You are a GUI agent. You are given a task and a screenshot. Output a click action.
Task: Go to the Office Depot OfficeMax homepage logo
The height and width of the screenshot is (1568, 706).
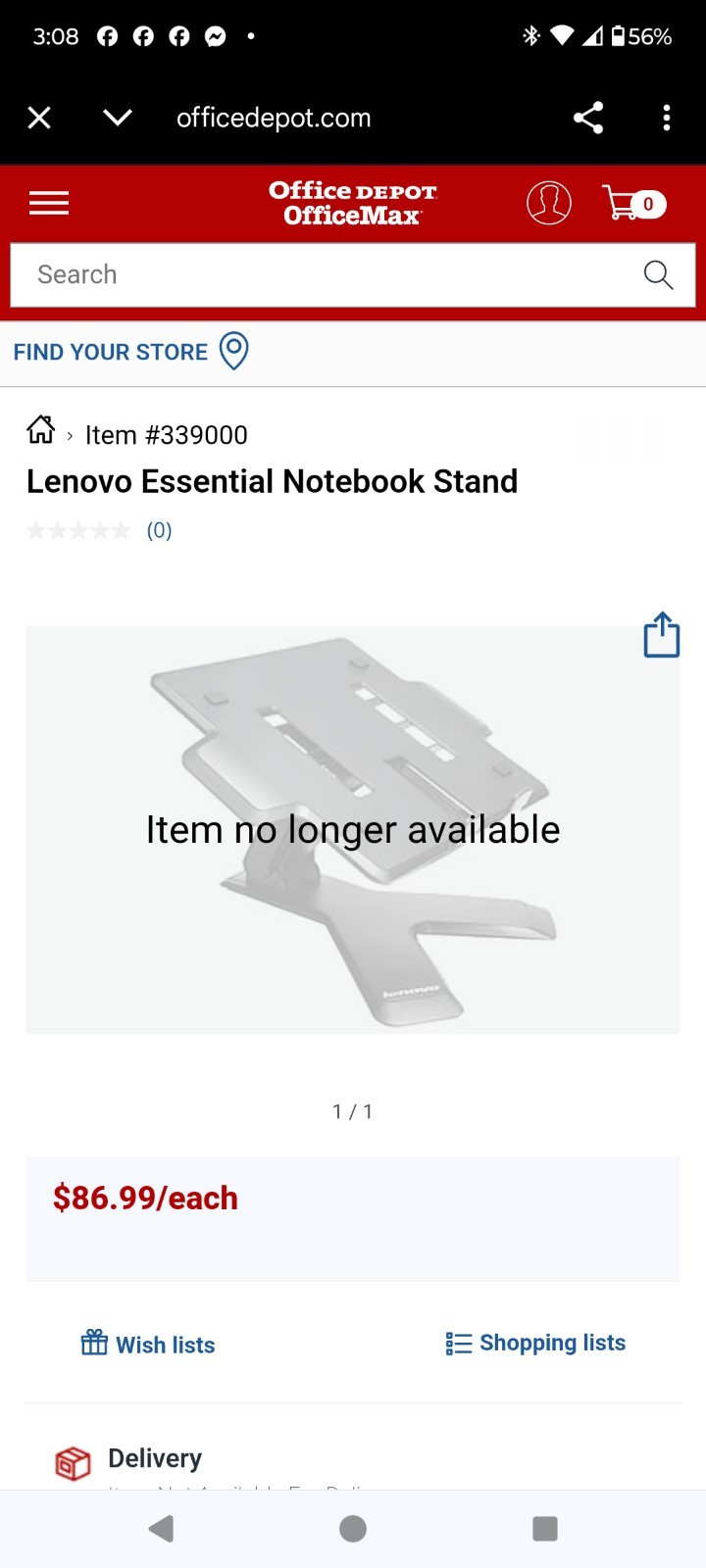tap(353, 203)
